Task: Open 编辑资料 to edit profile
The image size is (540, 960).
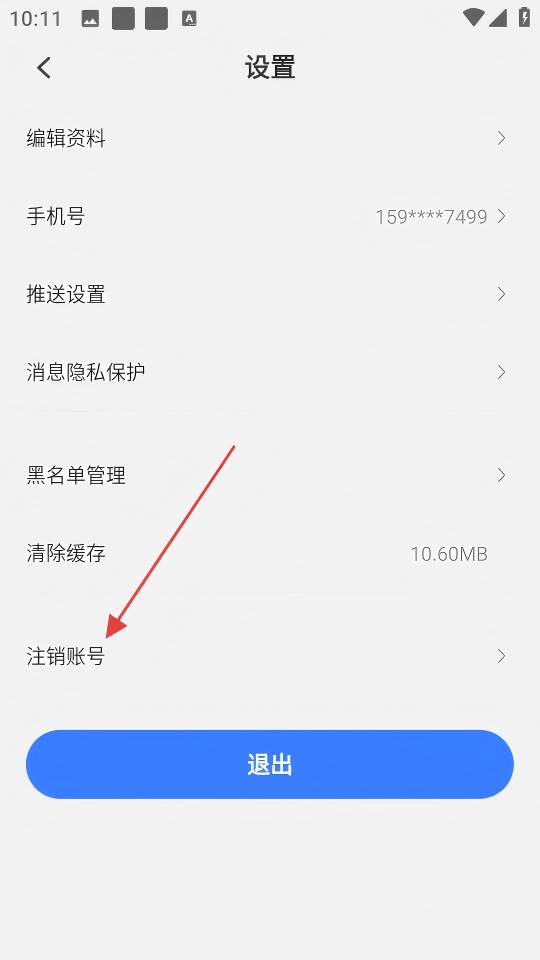Action: point(270,138)
